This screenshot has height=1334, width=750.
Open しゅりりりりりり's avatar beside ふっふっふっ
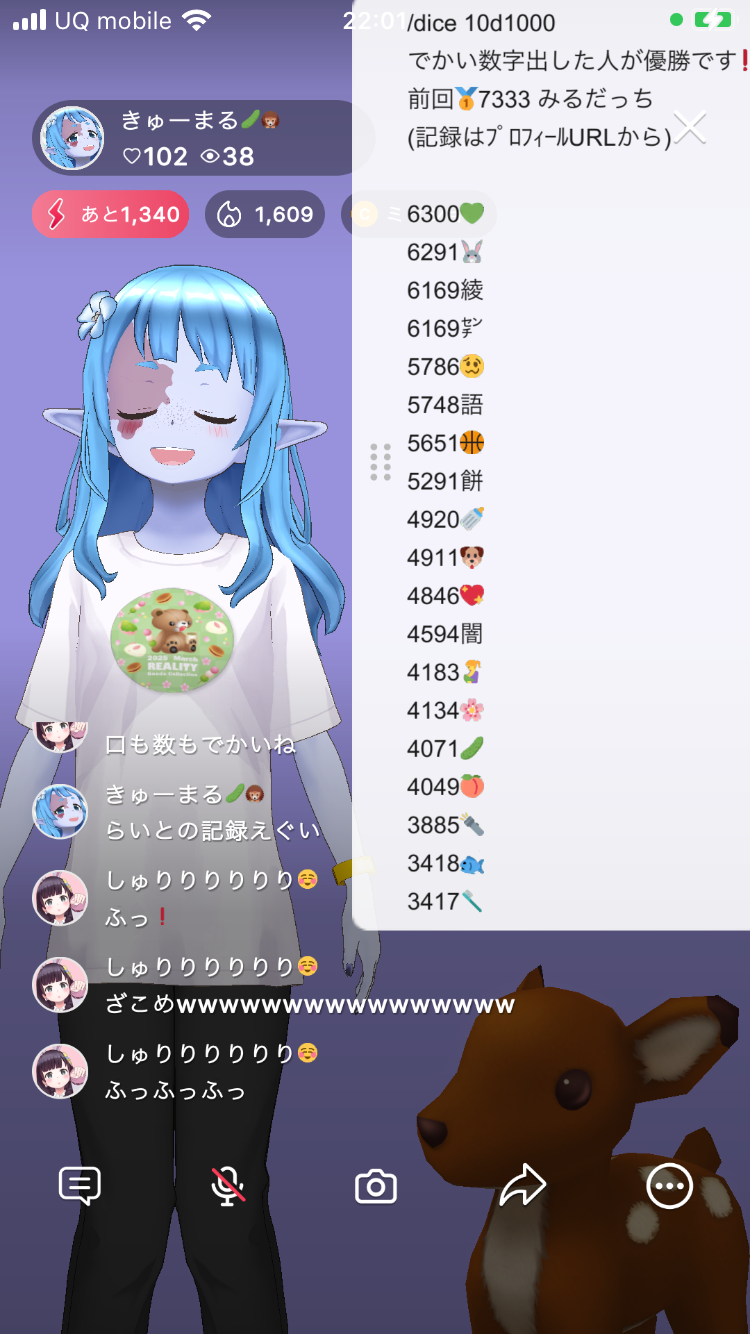pyautogui.click(x=60, y=1071)
